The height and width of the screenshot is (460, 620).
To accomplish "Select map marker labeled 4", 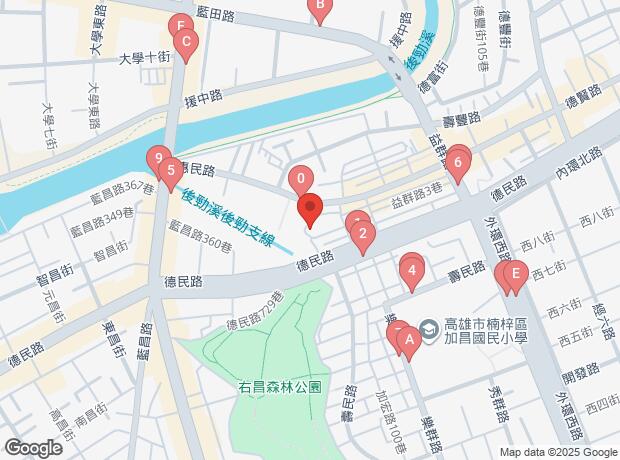I will click(411, 270).
